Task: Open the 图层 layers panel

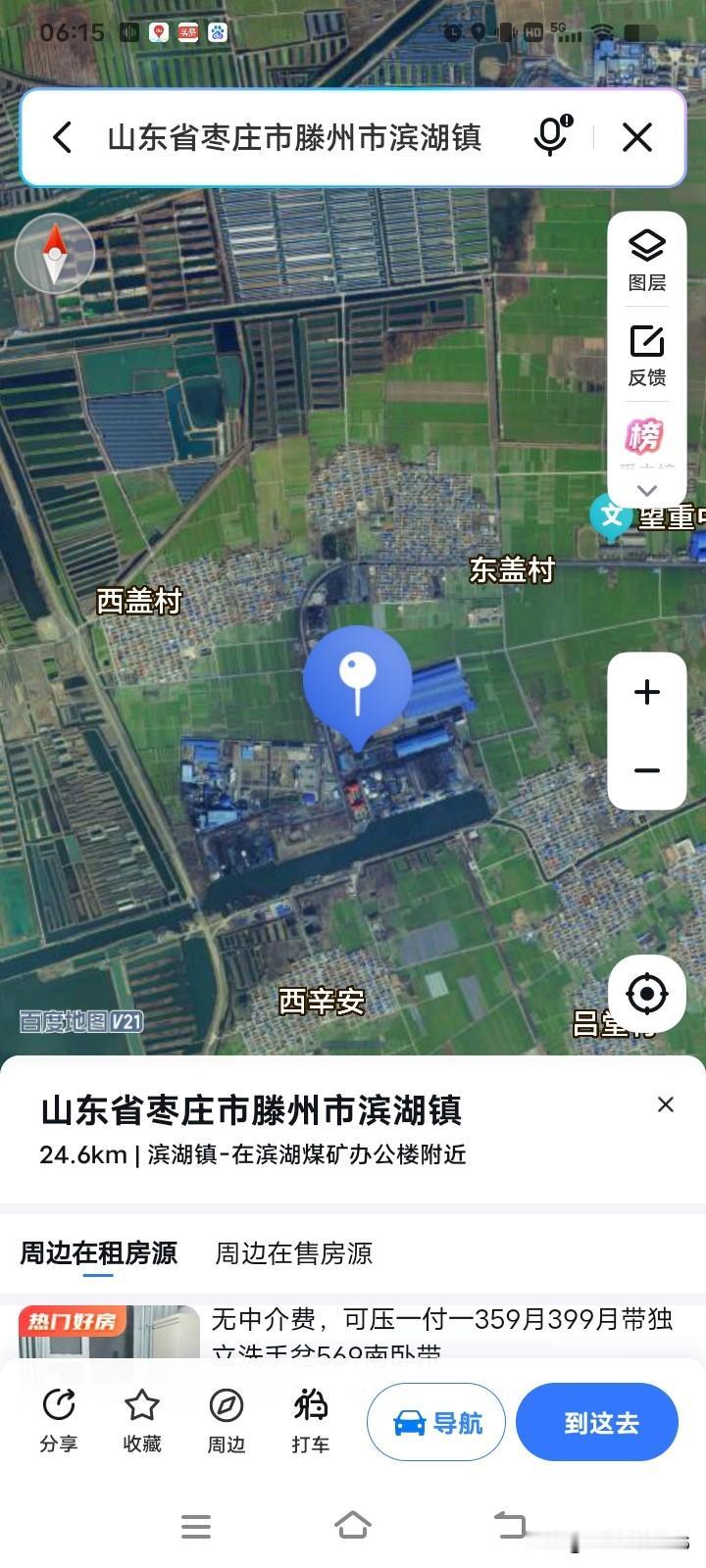Action: click(x=647, y=257)
